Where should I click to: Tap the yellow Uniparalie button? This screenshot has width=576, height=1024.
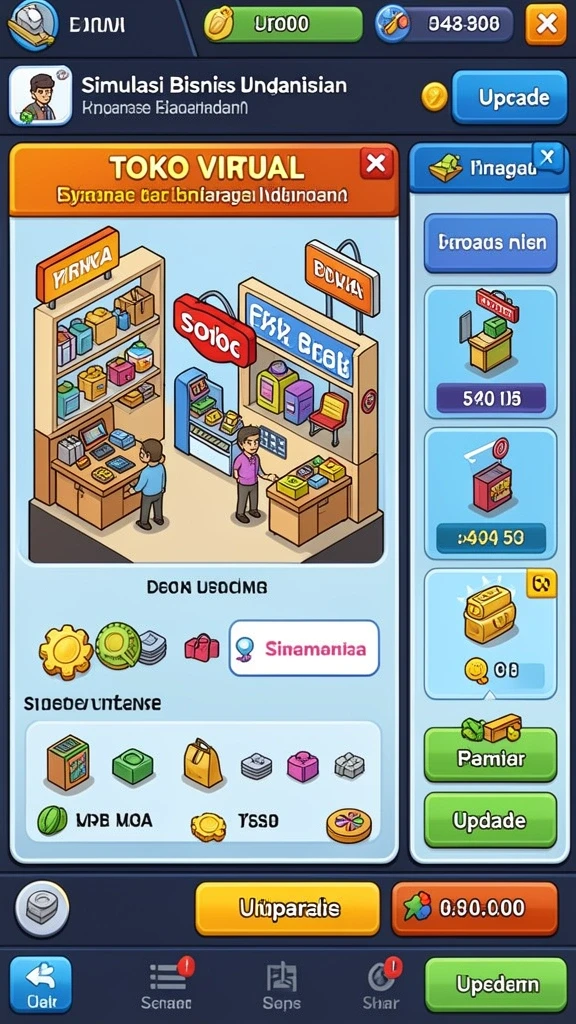(287, 908)
